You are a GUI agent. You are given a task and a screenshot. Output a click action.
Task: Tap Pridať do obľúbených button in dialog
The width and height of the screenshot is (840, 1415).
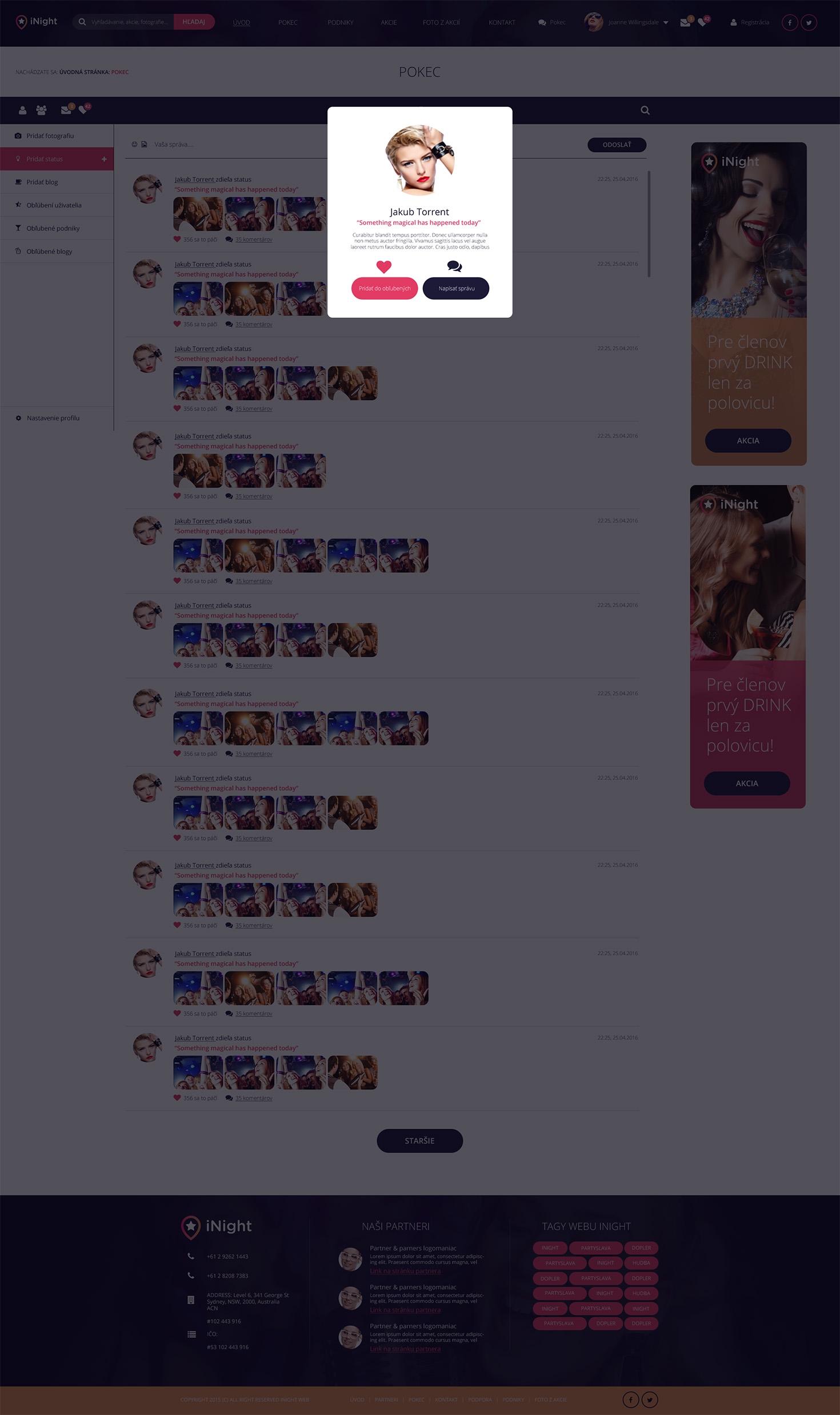(x=384, y=288)
